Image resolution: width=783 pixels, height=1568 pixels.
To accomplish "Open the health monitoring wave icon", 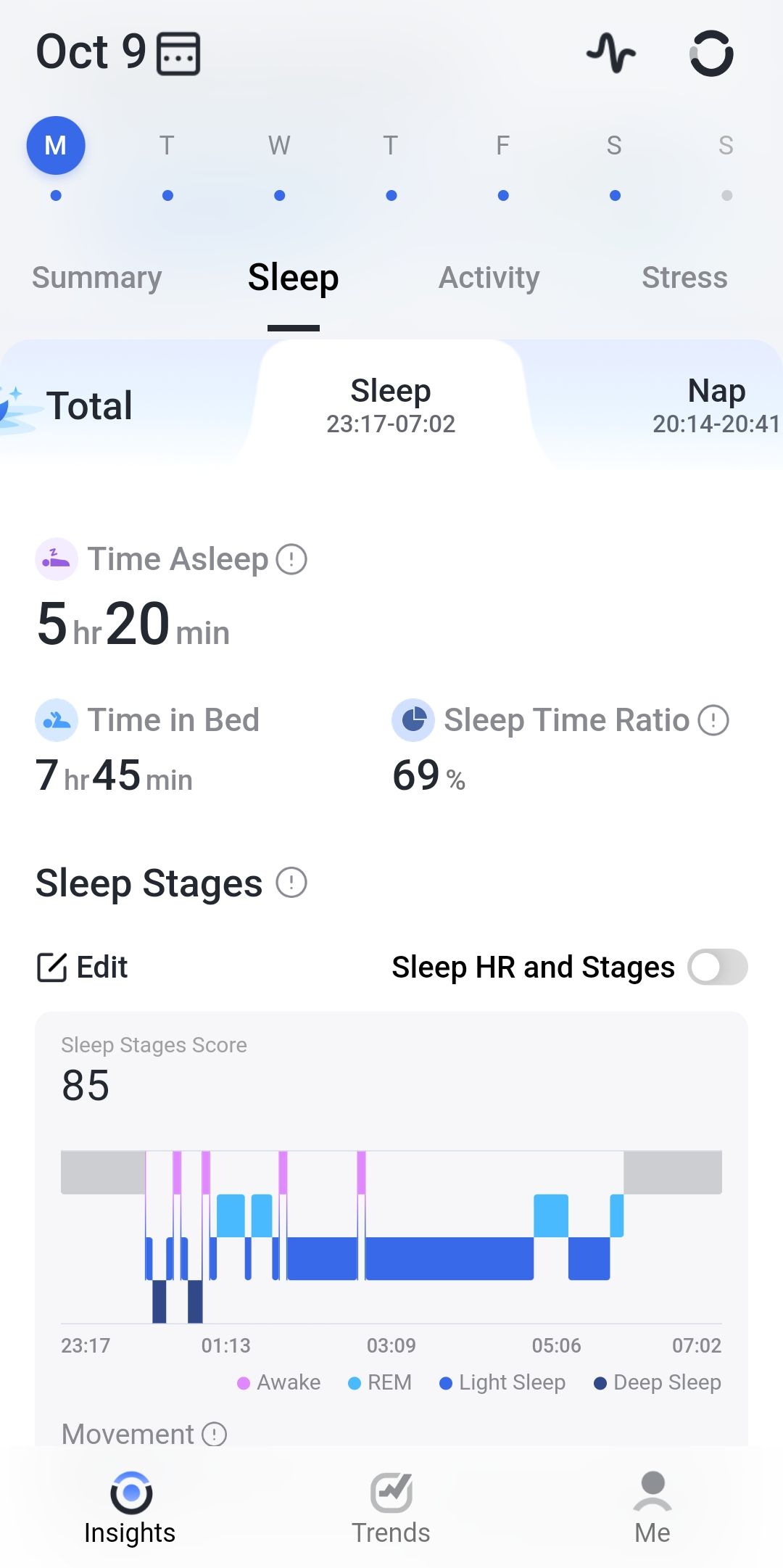I will click(x=611, y=53).
